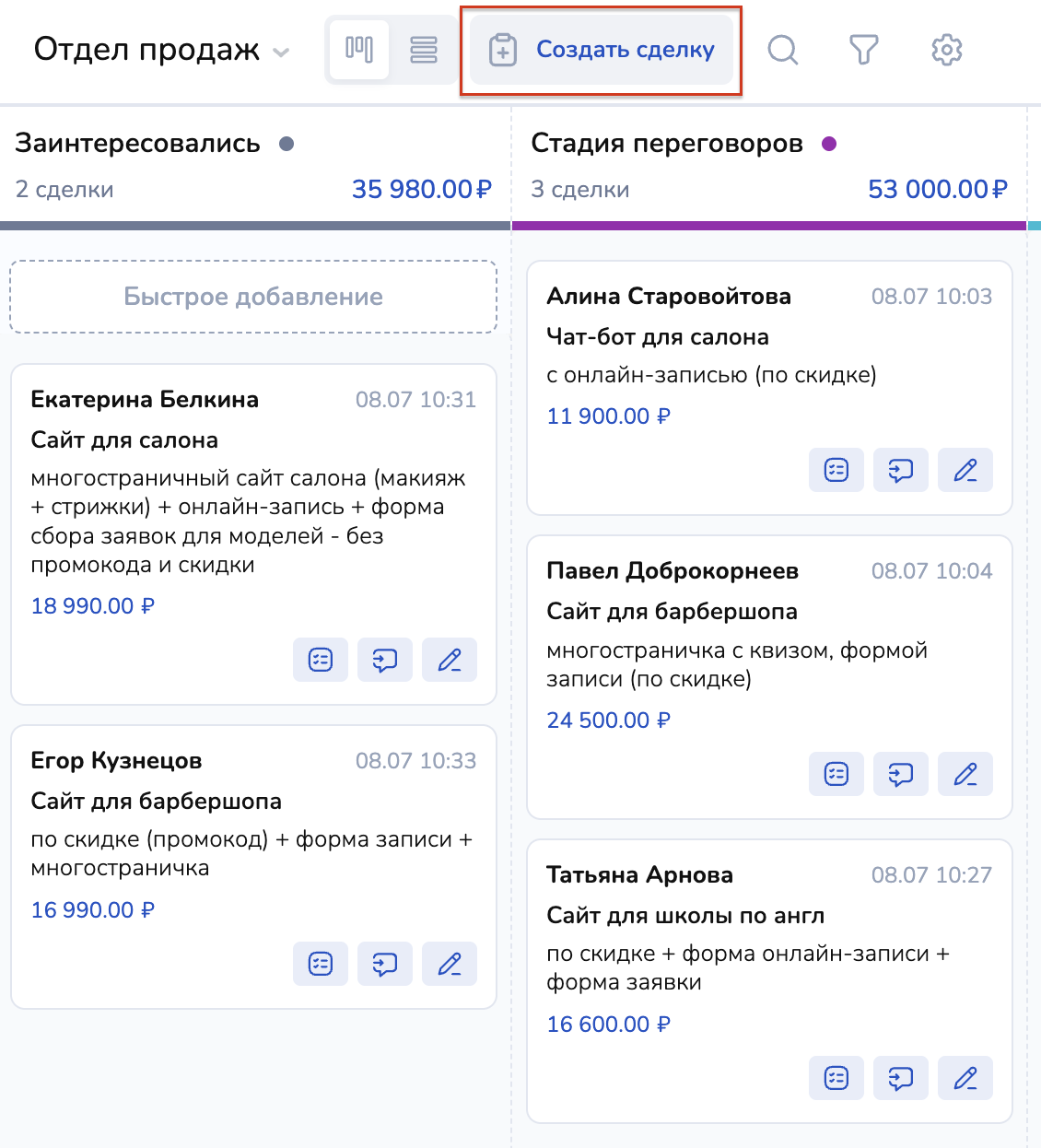Viewport: 1041px width, 1148px height.
Task: Open the task list icon on Екатерина Белкина's card
Action: click(321, 660)
